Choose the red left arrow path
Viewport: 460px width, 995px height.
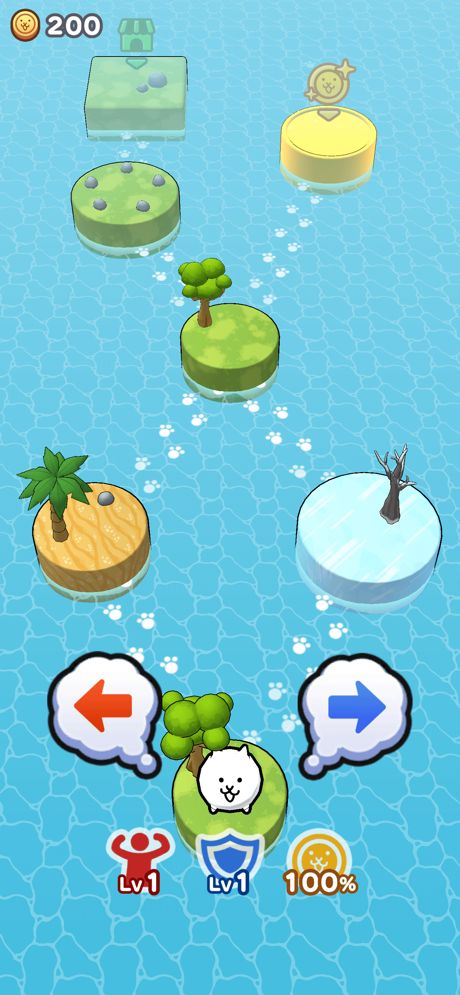click(104, 713)
